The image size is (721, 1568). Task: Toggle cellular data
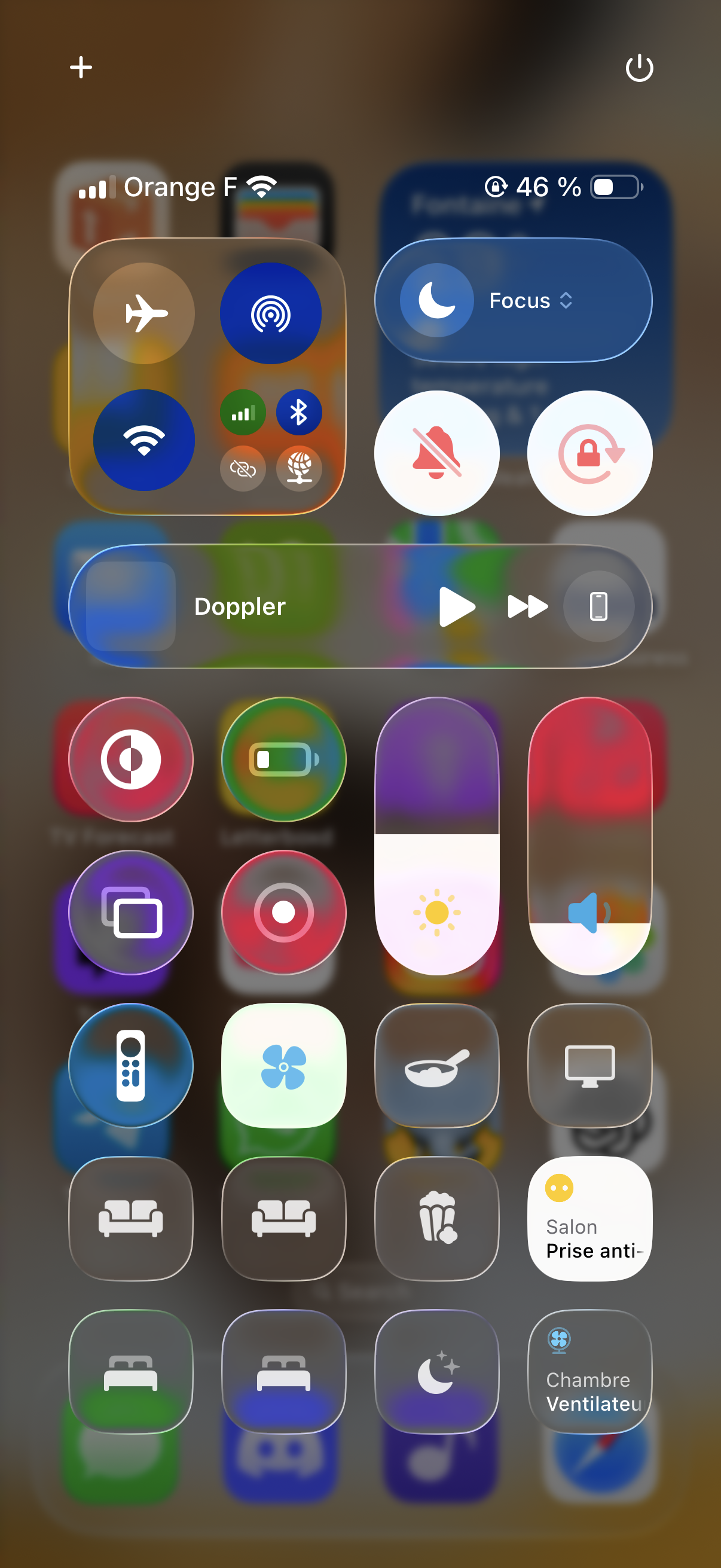coord(243,412)
